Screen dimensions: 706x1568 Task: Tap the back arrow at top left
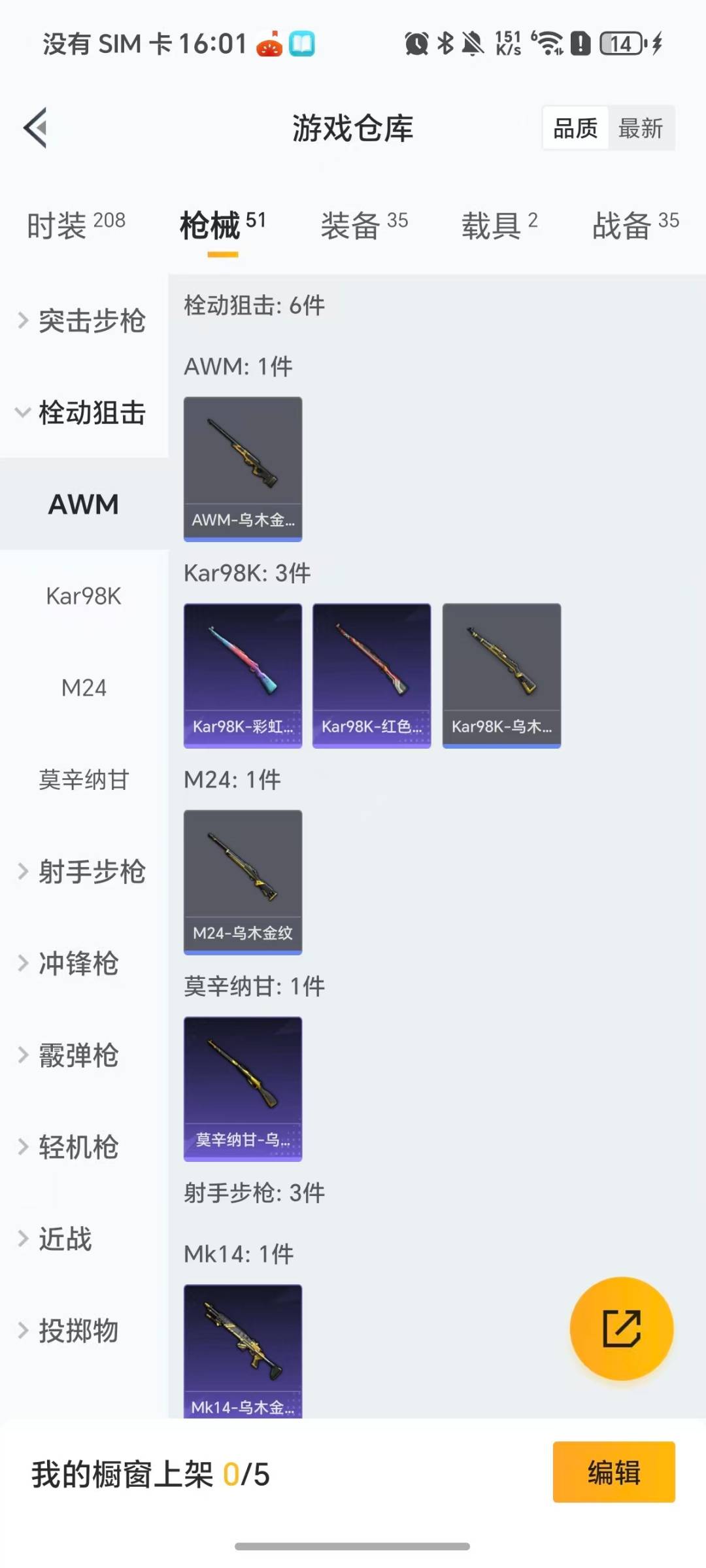[36, 128]
